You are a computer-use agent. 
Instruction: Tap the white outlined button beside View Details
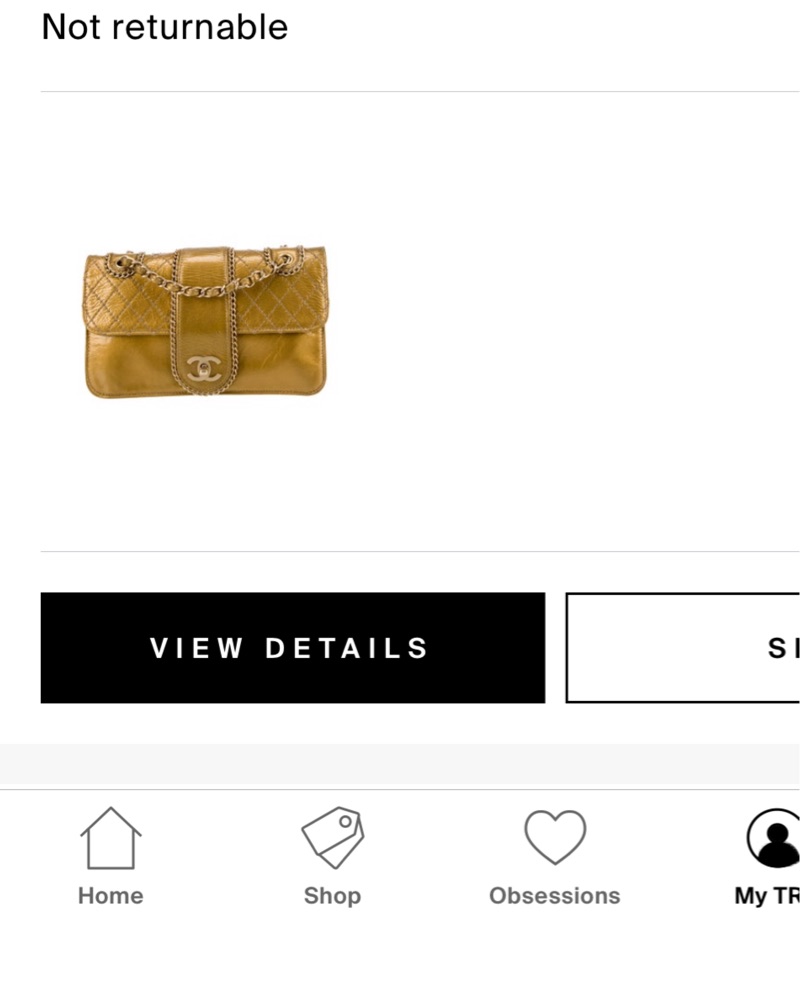tap(684, 648)
